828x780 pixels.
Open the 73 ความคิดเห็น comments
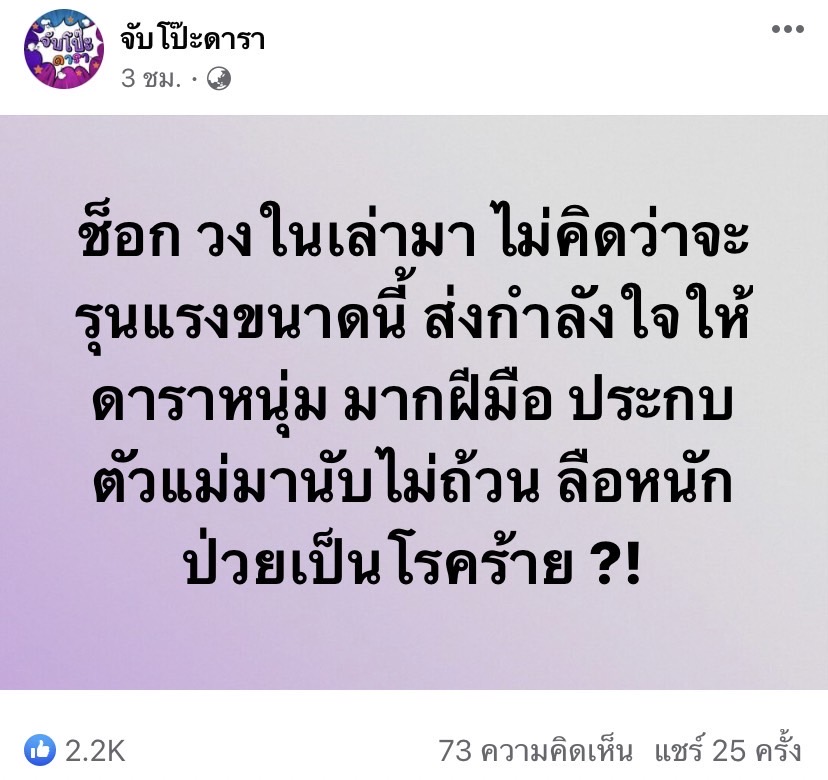pyautogui.click(x=536, y=748)
